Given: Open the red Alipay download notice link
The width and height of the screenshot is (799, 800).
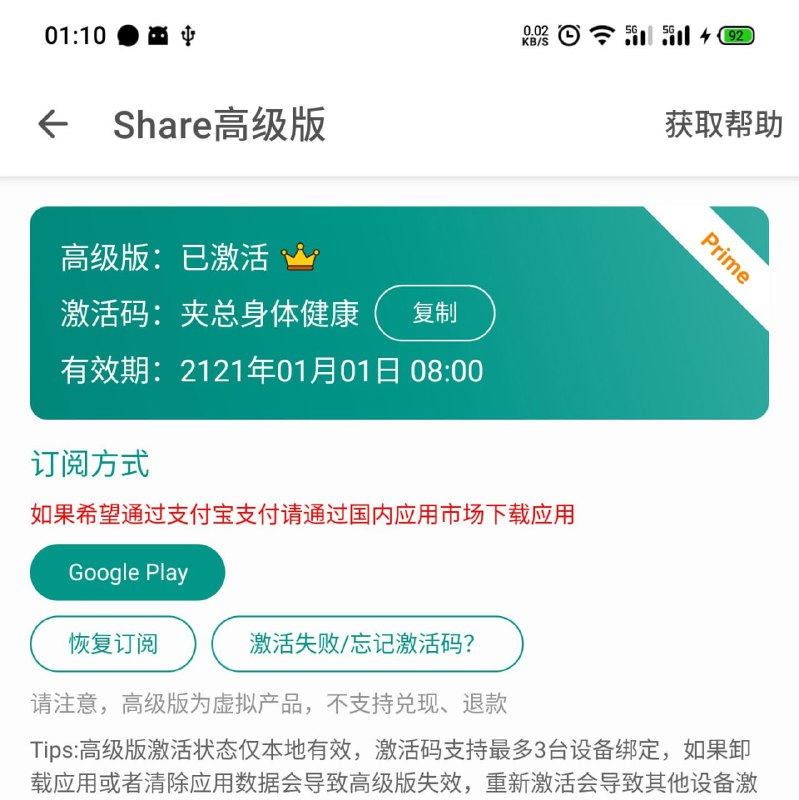Looking at the screenshot, I should pos(302,515).
